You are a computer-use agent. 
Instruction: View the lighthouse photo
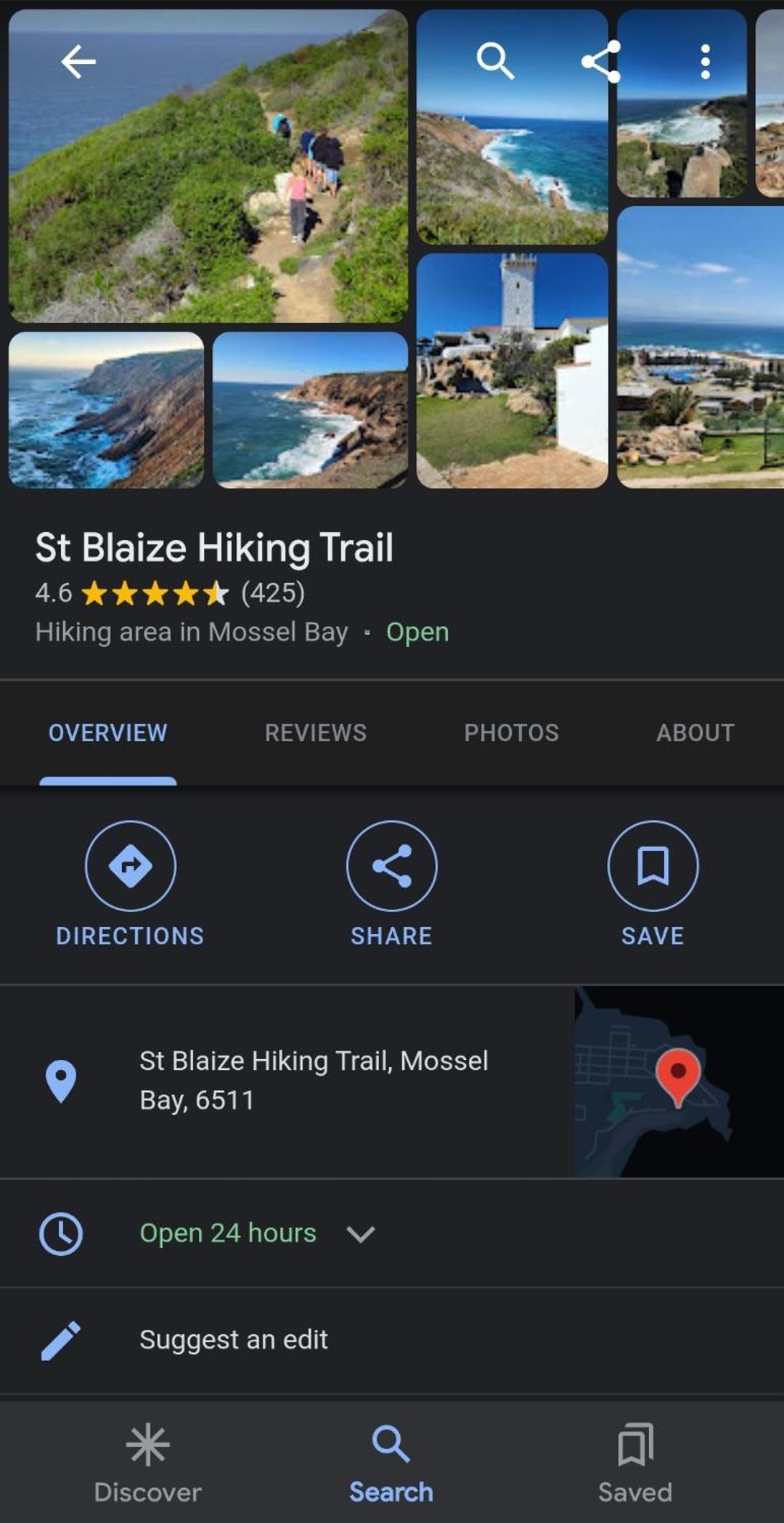point(513,370)
